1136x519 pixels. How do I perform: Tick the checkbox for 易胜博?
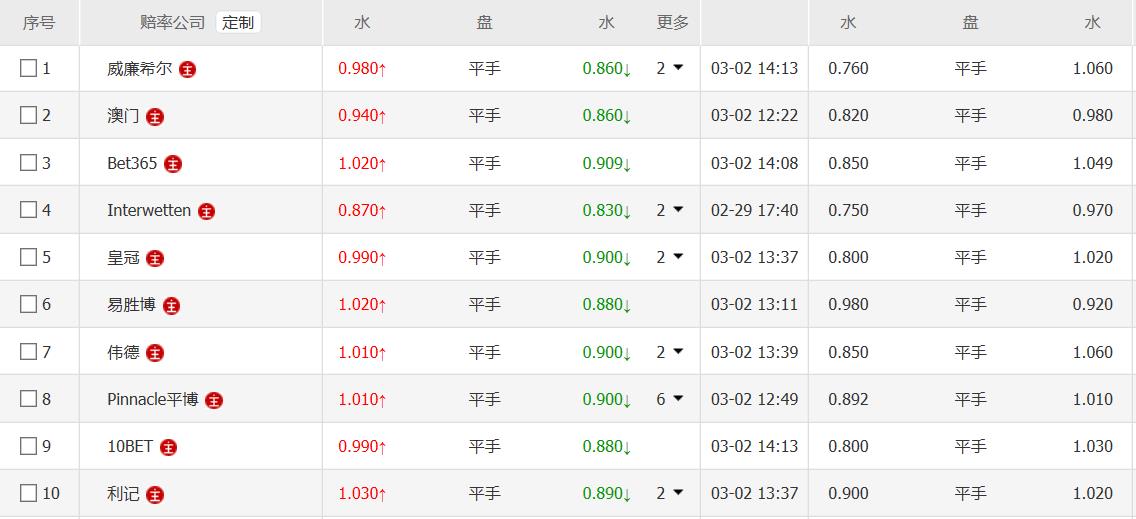[29, 304]
